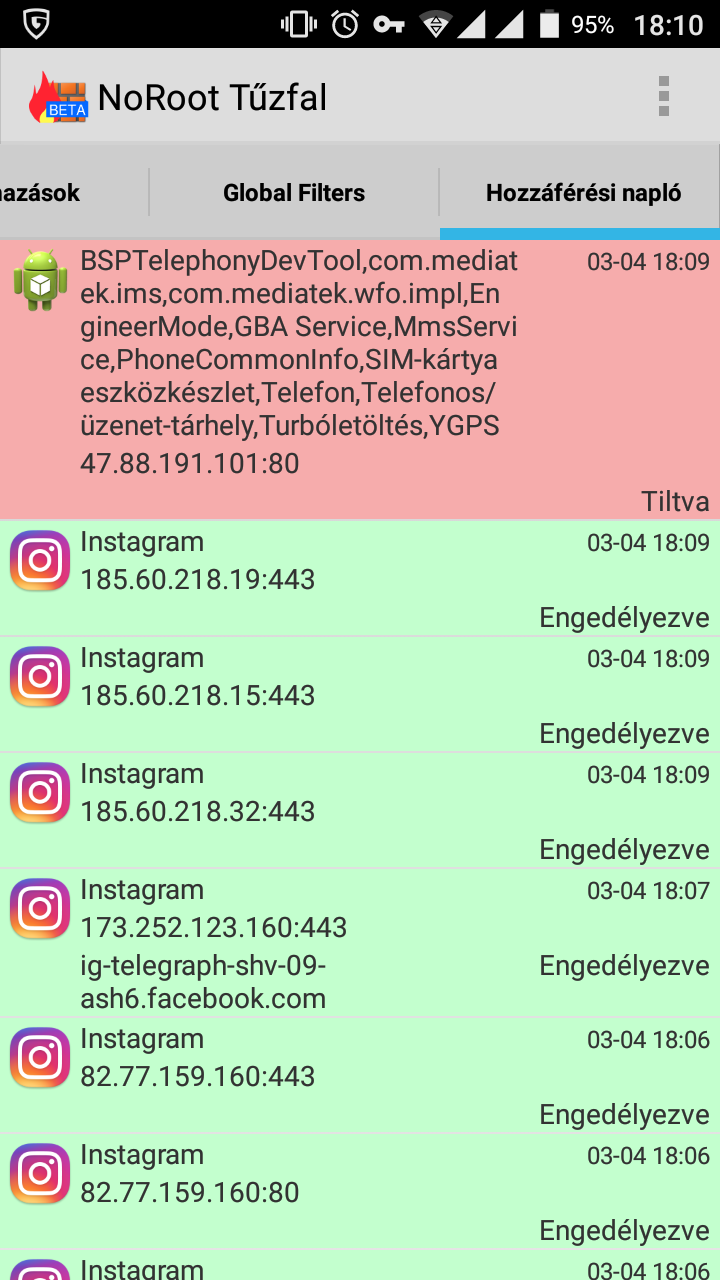Screen dimensions: 720x1280
Task: Select the Hozzáférési napló tab
Action: pyautogui.click(x=583, y=193)
